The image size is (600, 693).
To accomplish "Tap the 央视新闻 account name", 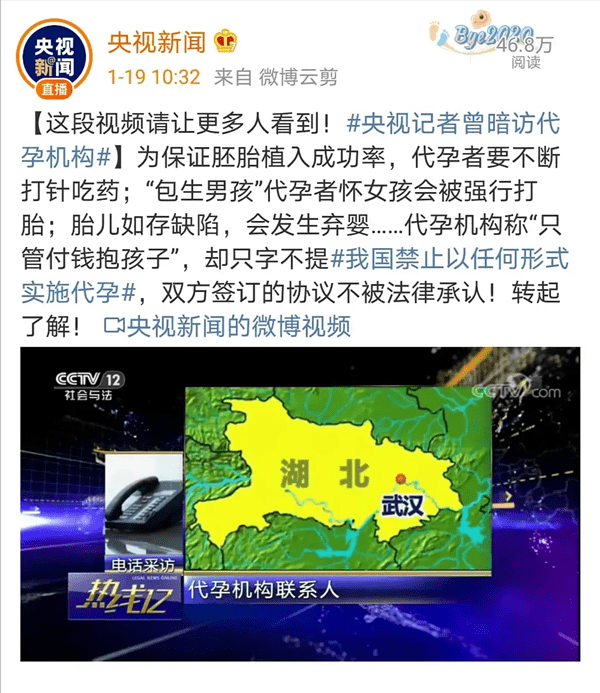I will click(157, 41).
